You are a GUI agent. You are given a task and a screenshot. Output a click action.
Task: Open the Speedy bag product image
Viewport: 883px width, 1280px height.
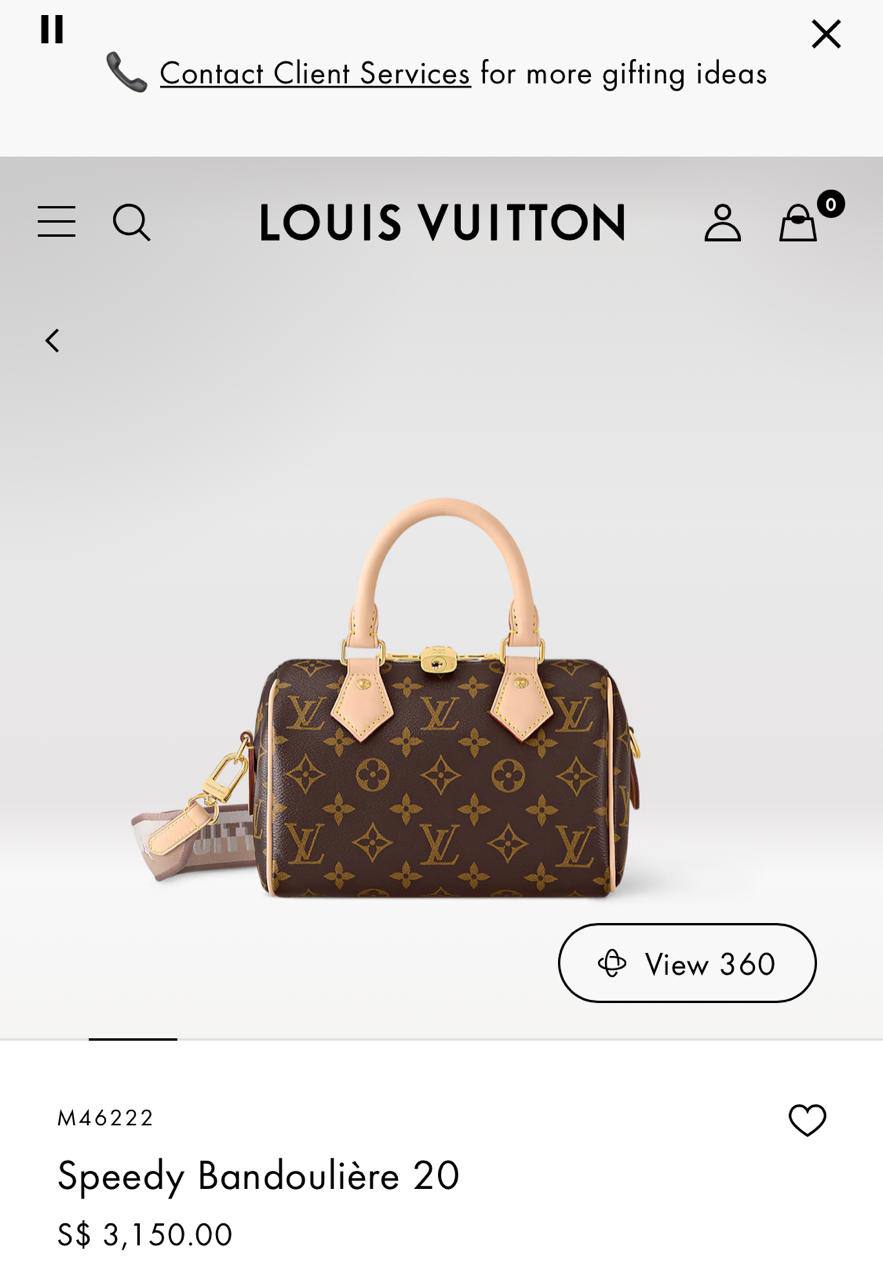pos(440,740)
